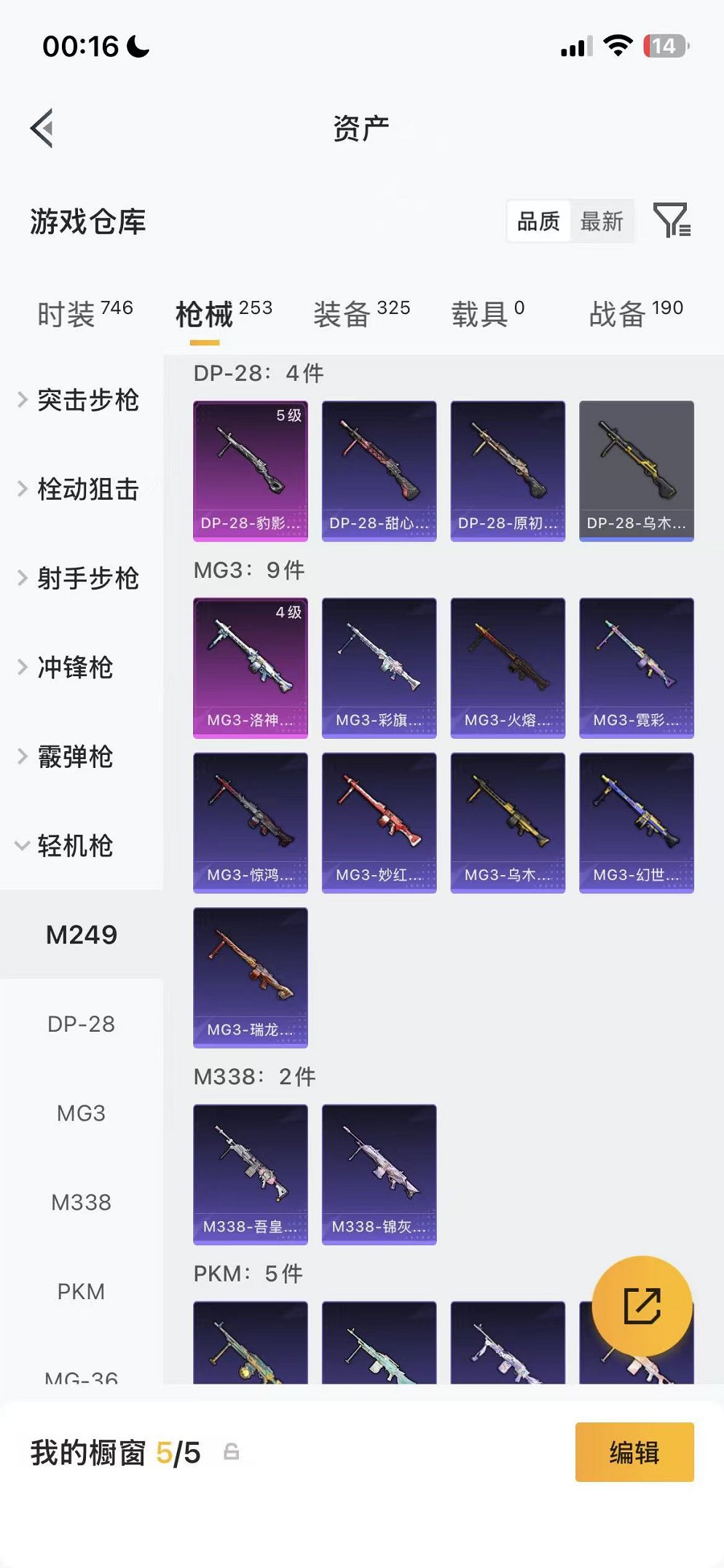Tap the orange share floating button

(x=642, y=1306)
